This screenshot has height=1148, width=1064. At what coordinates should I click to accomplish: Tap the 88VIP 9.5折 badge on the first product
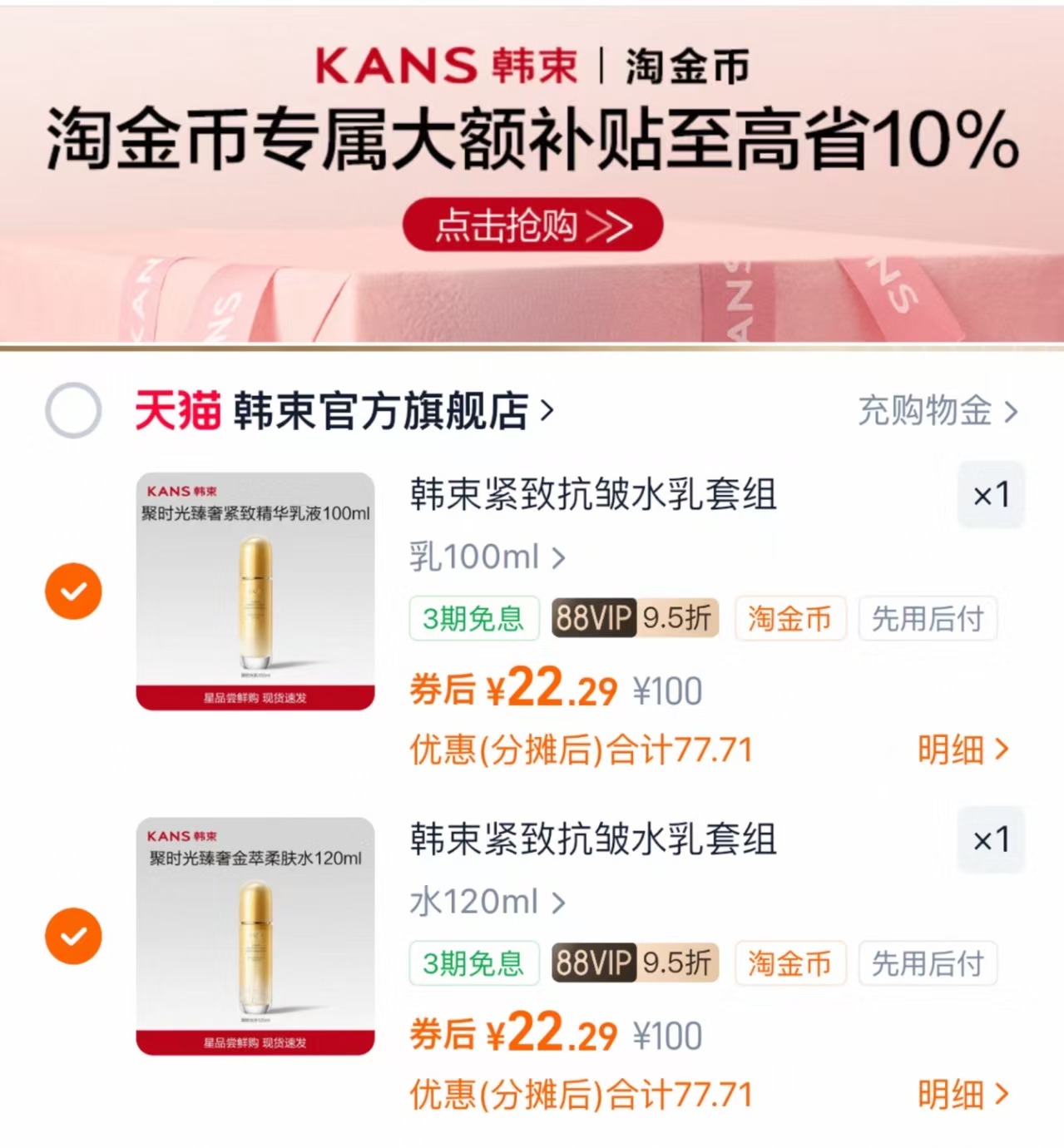click(634, 619)
